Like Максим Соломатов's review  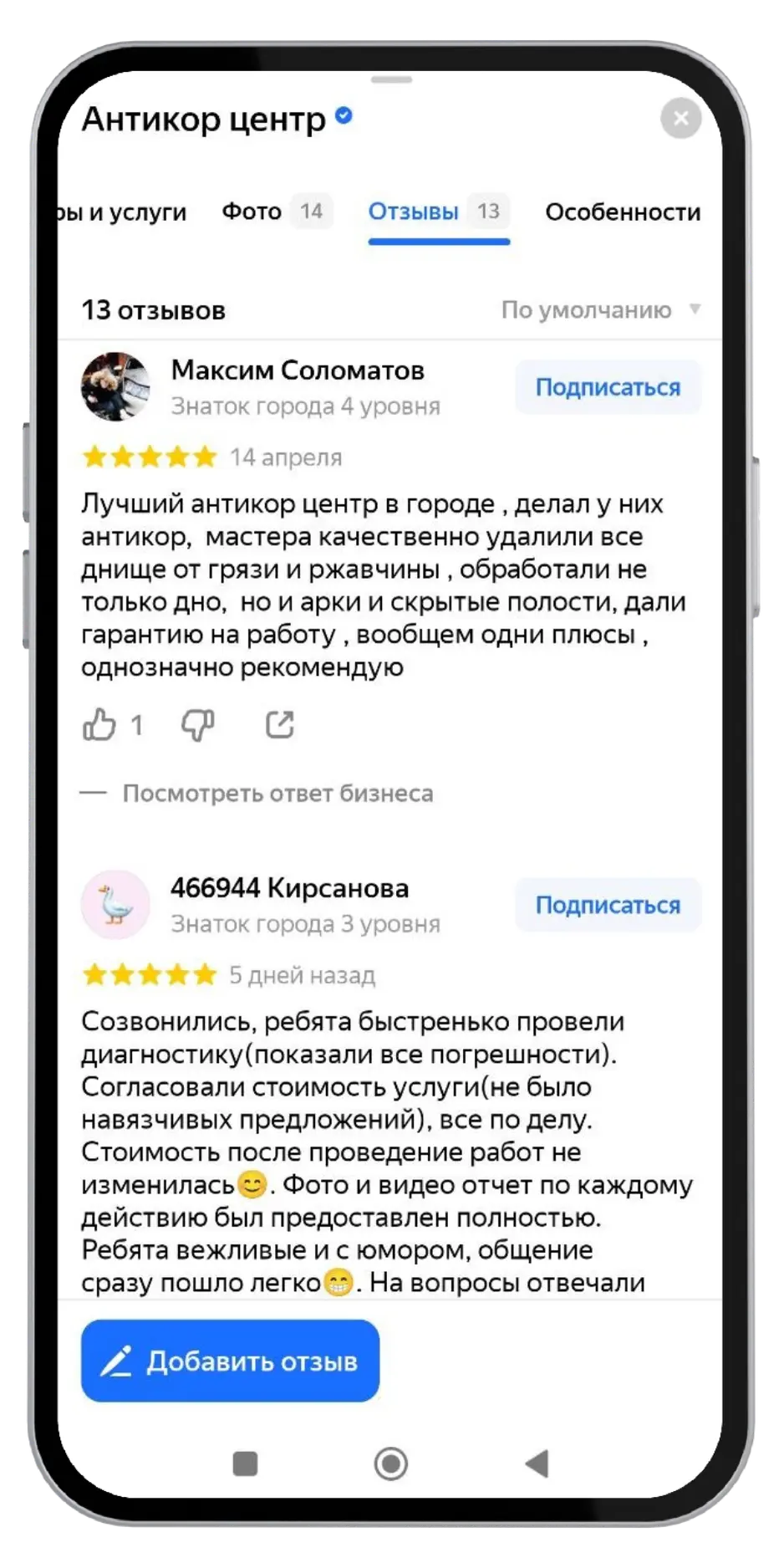pos(99,725)
